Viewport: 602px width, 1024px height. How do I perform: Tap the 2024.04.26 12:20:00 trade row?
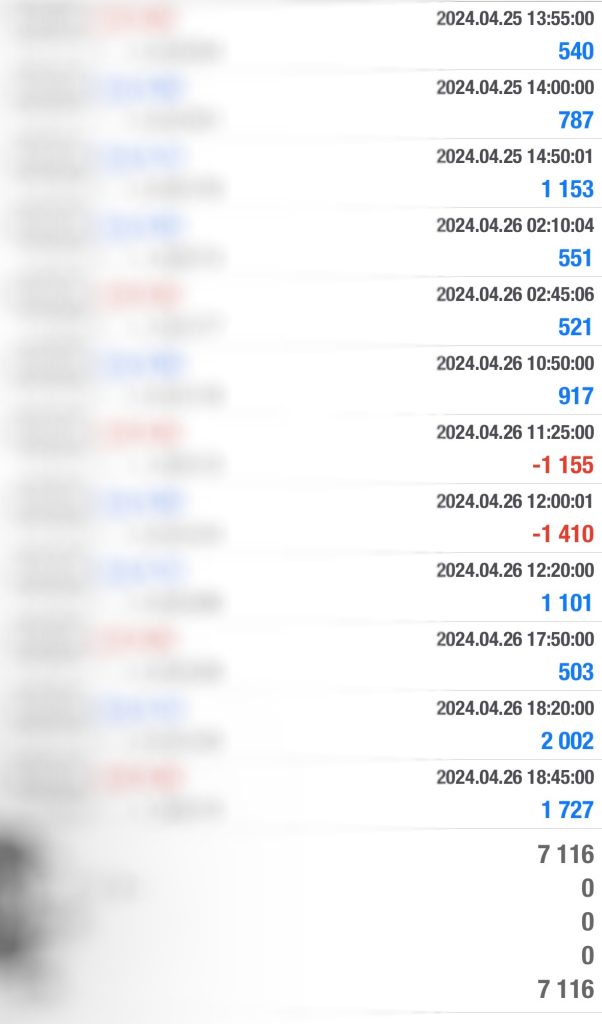click(300, 587)
